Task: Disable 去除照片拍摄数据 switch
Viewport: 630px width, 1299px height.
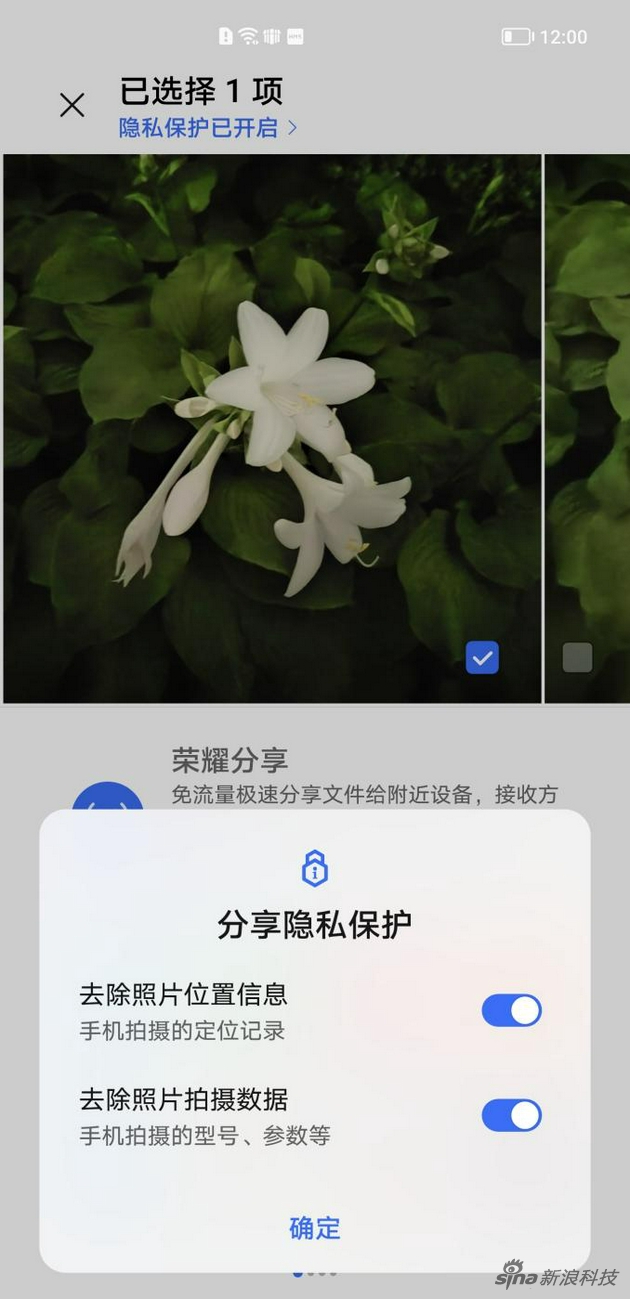Action: pos(511,1115)
